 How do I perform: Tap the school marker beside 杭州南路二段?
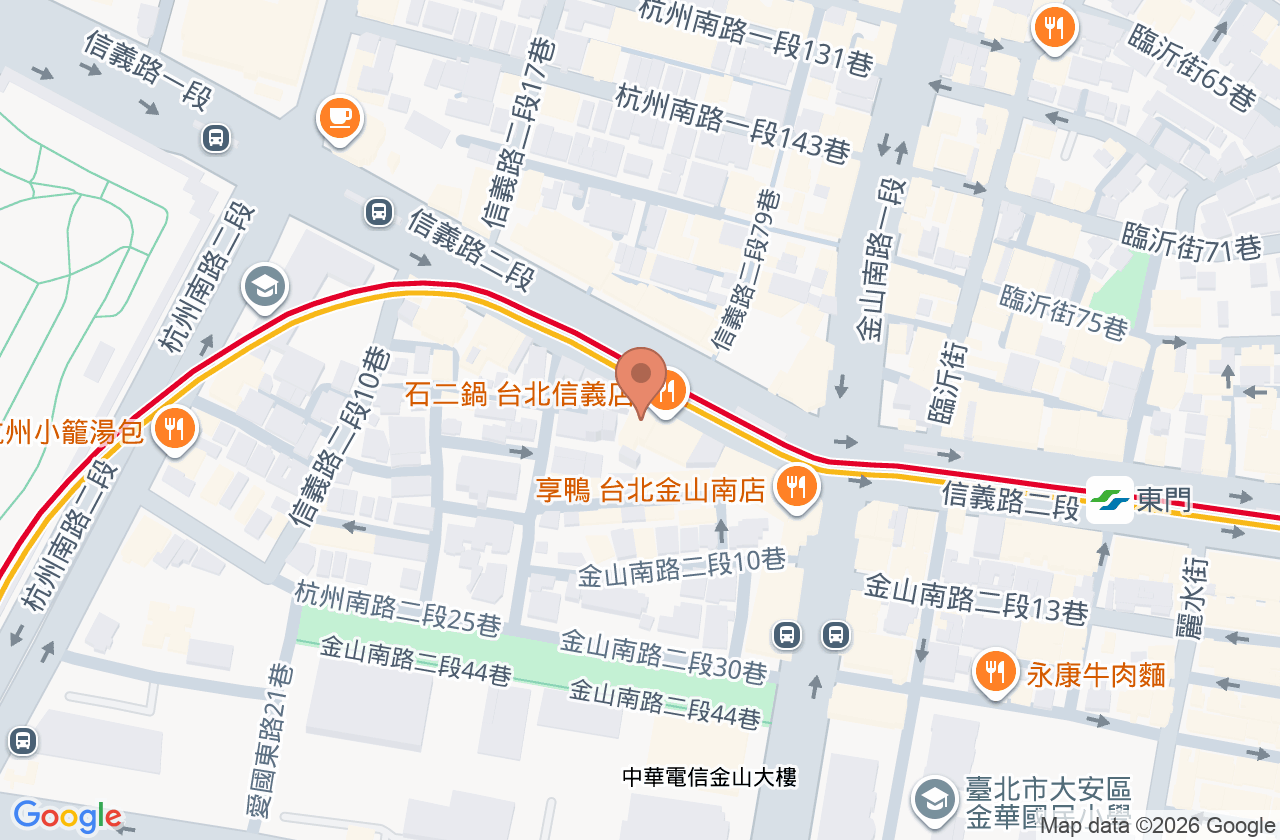pos(265,288)
